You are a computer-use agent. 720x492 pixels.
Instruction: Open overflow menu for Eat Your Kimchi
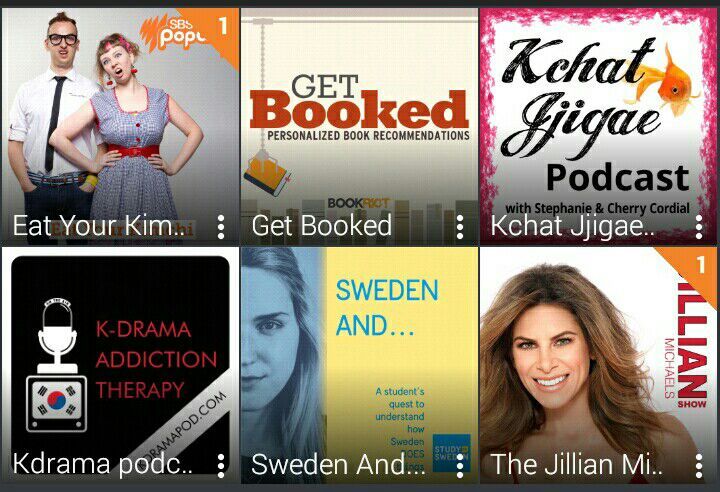click(x=221, y=227)
